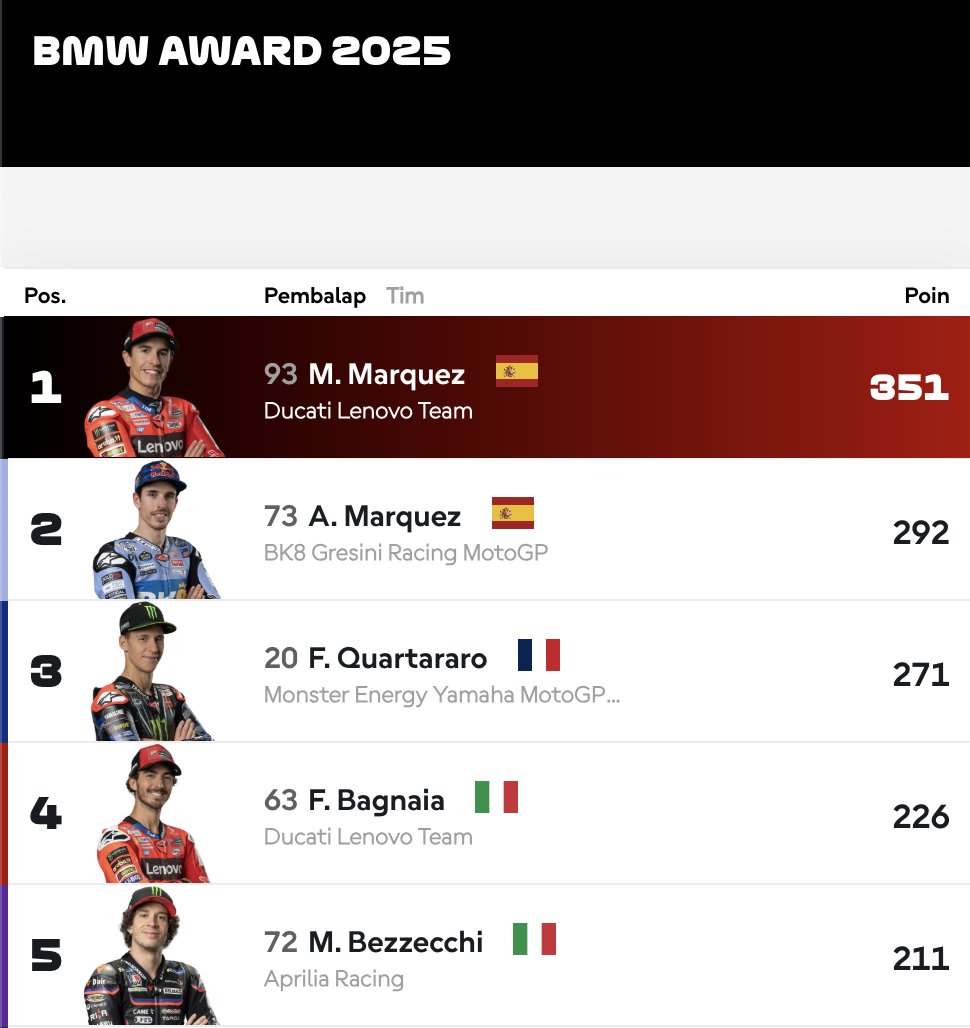The width and height of the screenshot is (970, 1028).
Task: View F. Quartararo's rider entry
Action: click(397, 659)
